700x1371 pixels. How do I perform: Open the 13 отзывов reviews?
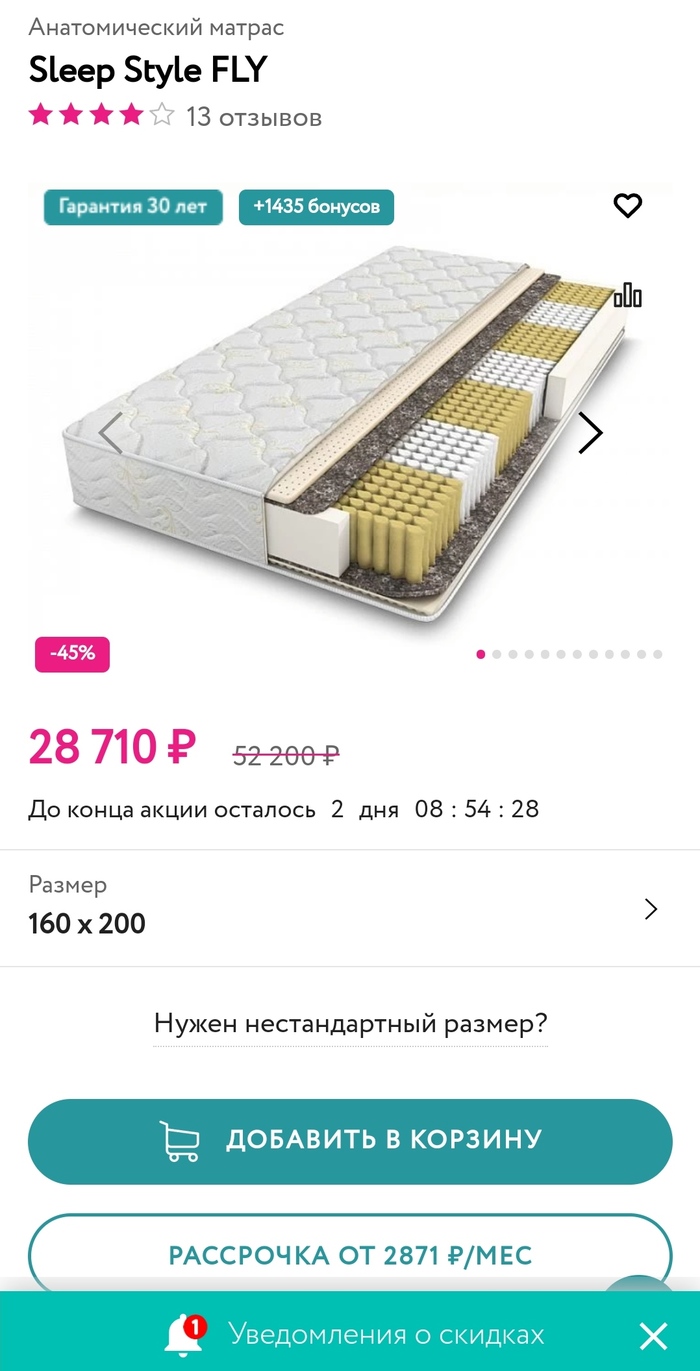click(x=254, y=117)
